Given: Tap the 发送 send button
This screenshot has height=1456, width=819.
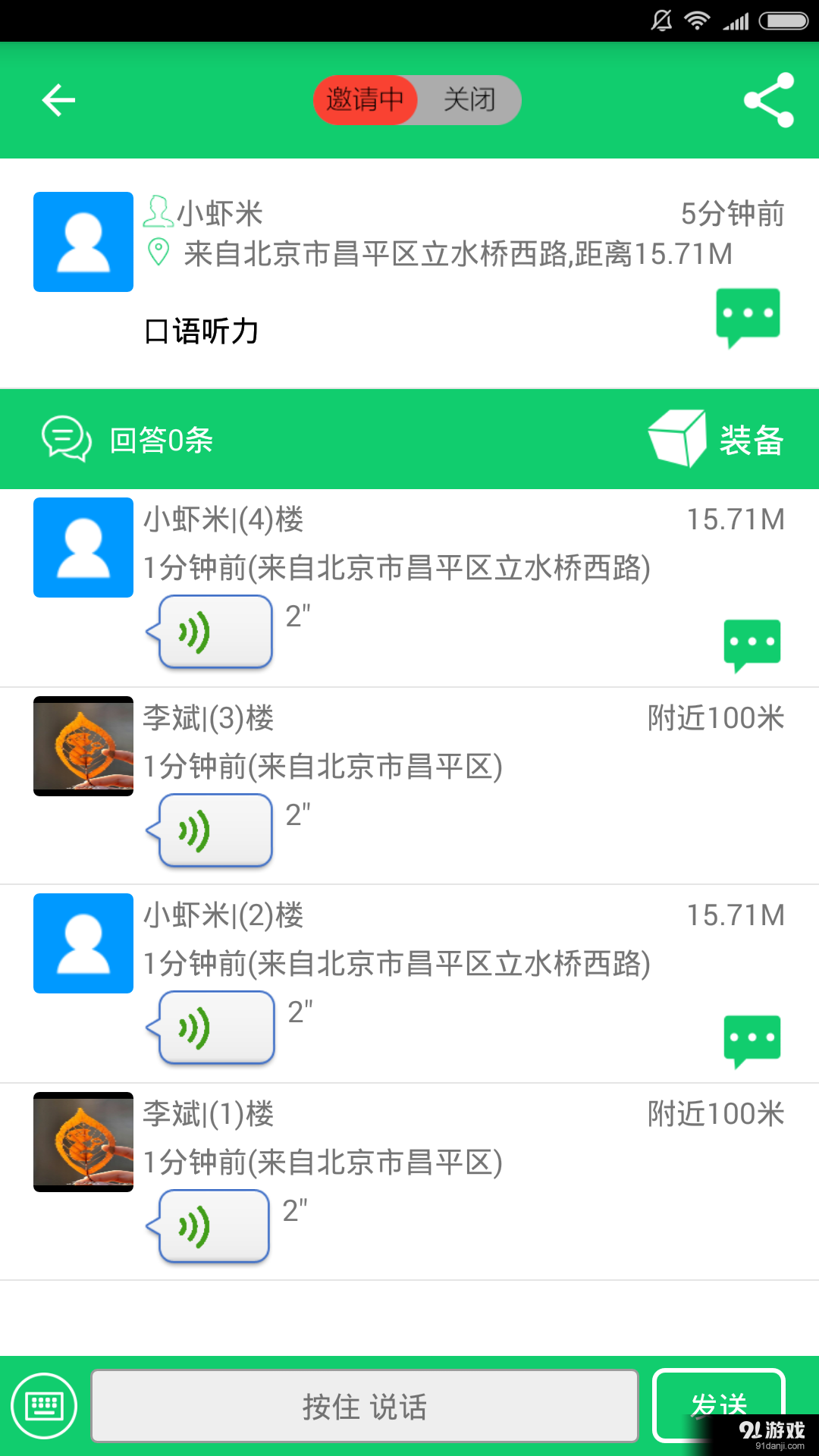Looking at the screenshot, I should [719, 1406].
